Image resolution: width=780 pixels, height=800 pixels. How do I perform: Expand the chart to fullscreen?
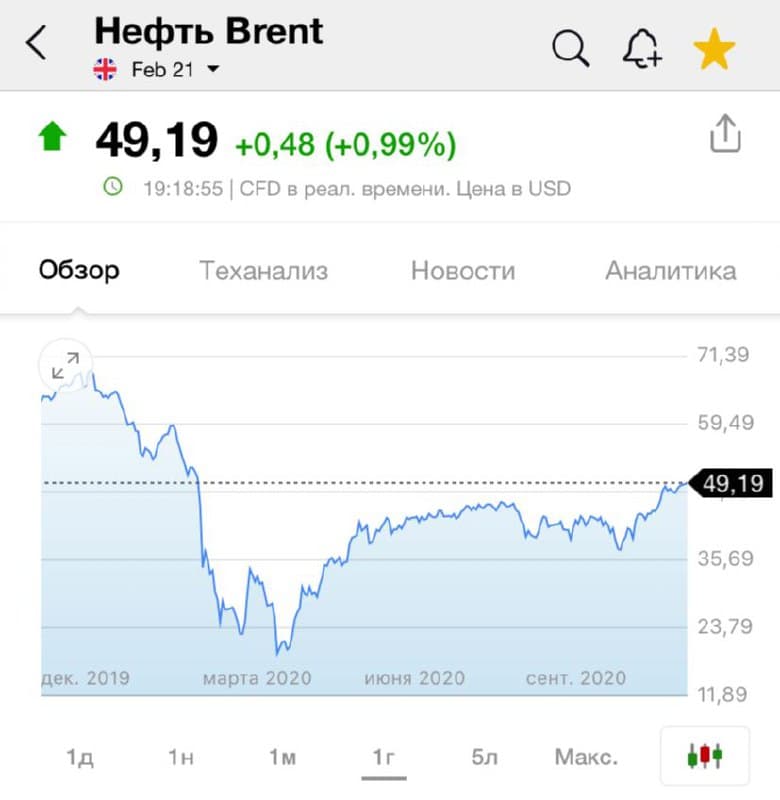pos(66,366)
